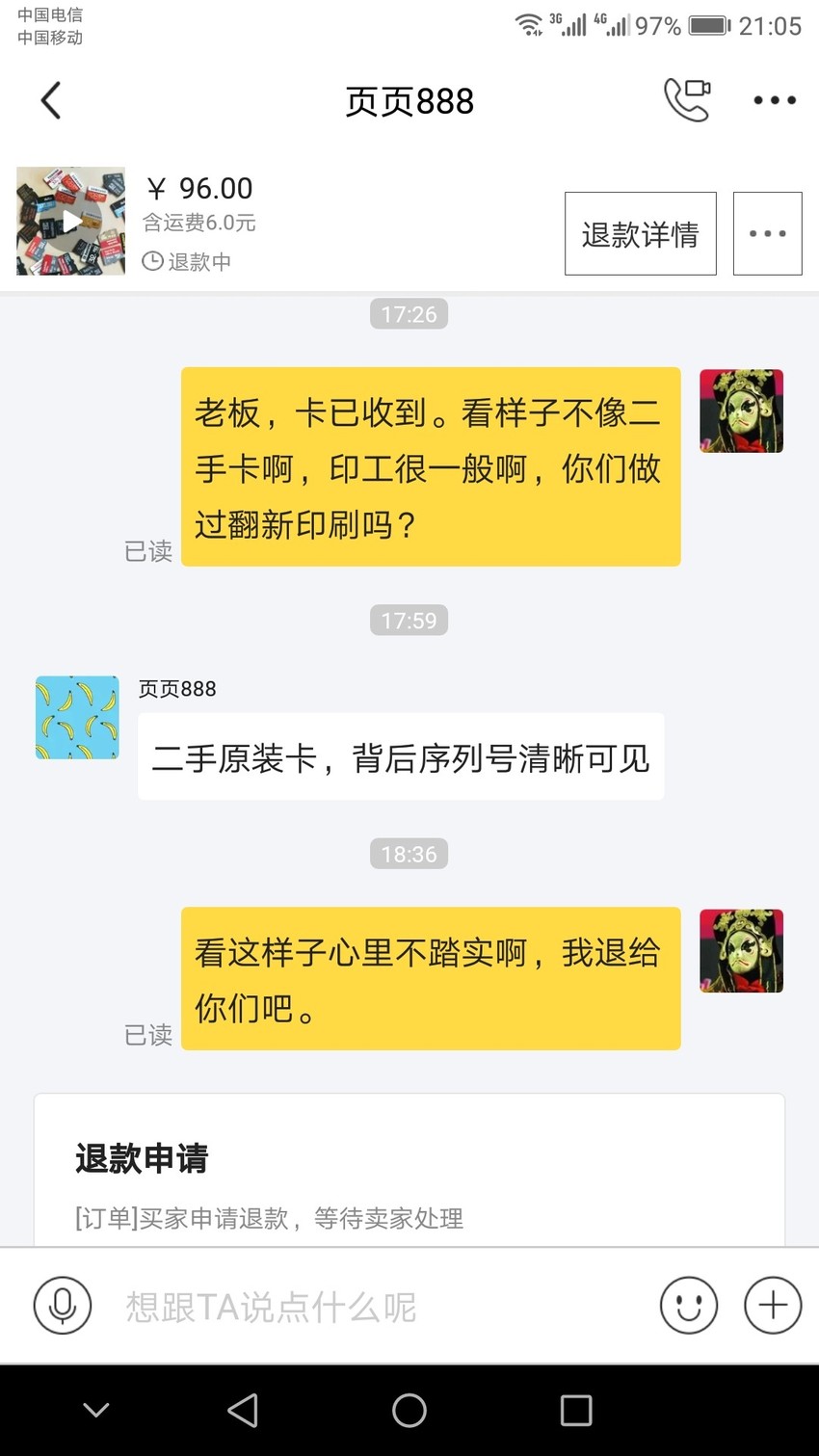Open recent apps from navigation bar
819x1456 pixels.
tap(576, 1411)
